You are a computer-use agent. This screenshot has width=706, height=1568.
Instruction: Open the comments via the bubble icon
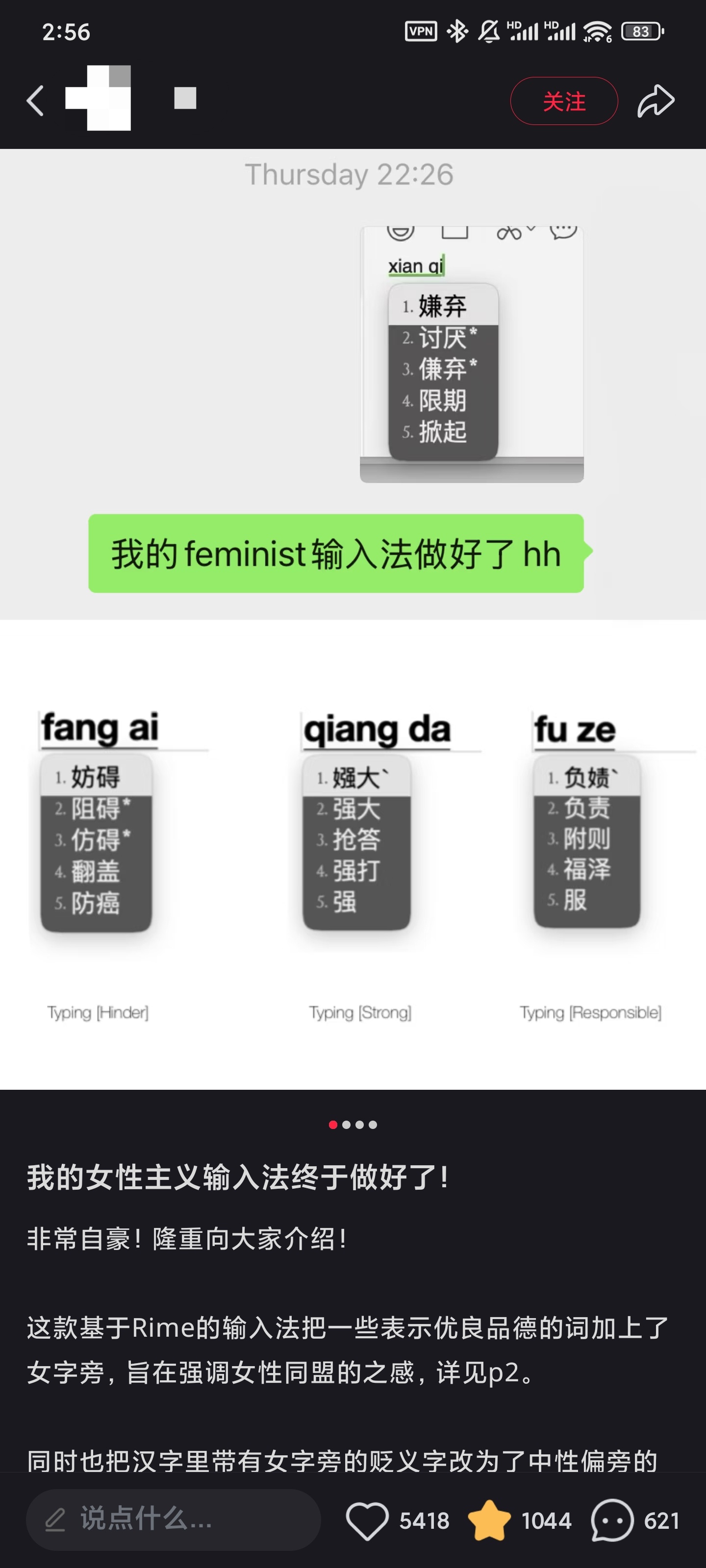tap(611, 1520)
